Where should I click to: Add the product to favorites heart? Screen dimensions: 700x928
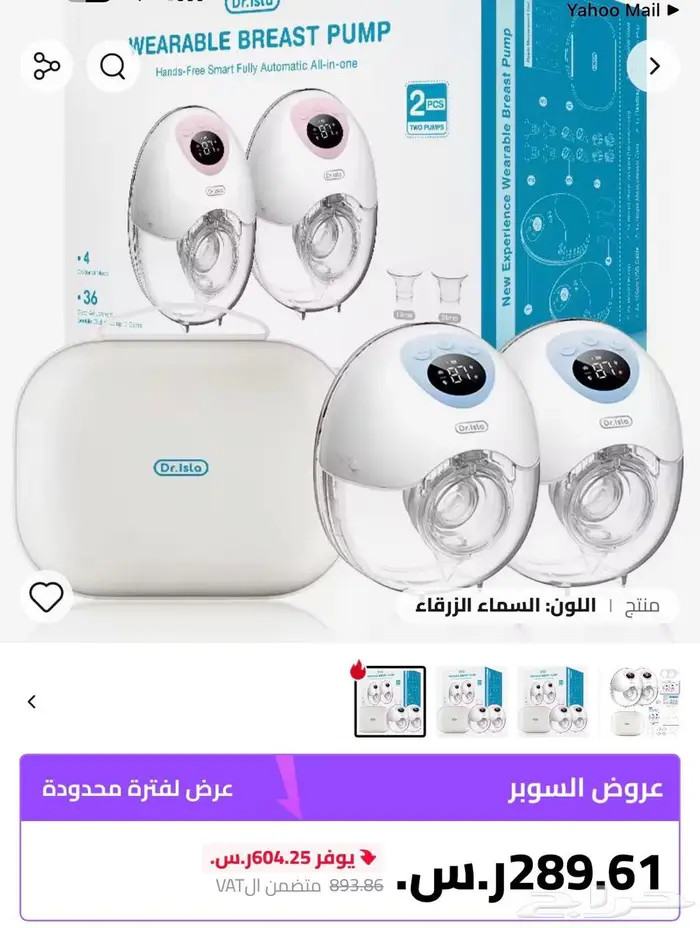pyautogui.click(x=46, y=597)
